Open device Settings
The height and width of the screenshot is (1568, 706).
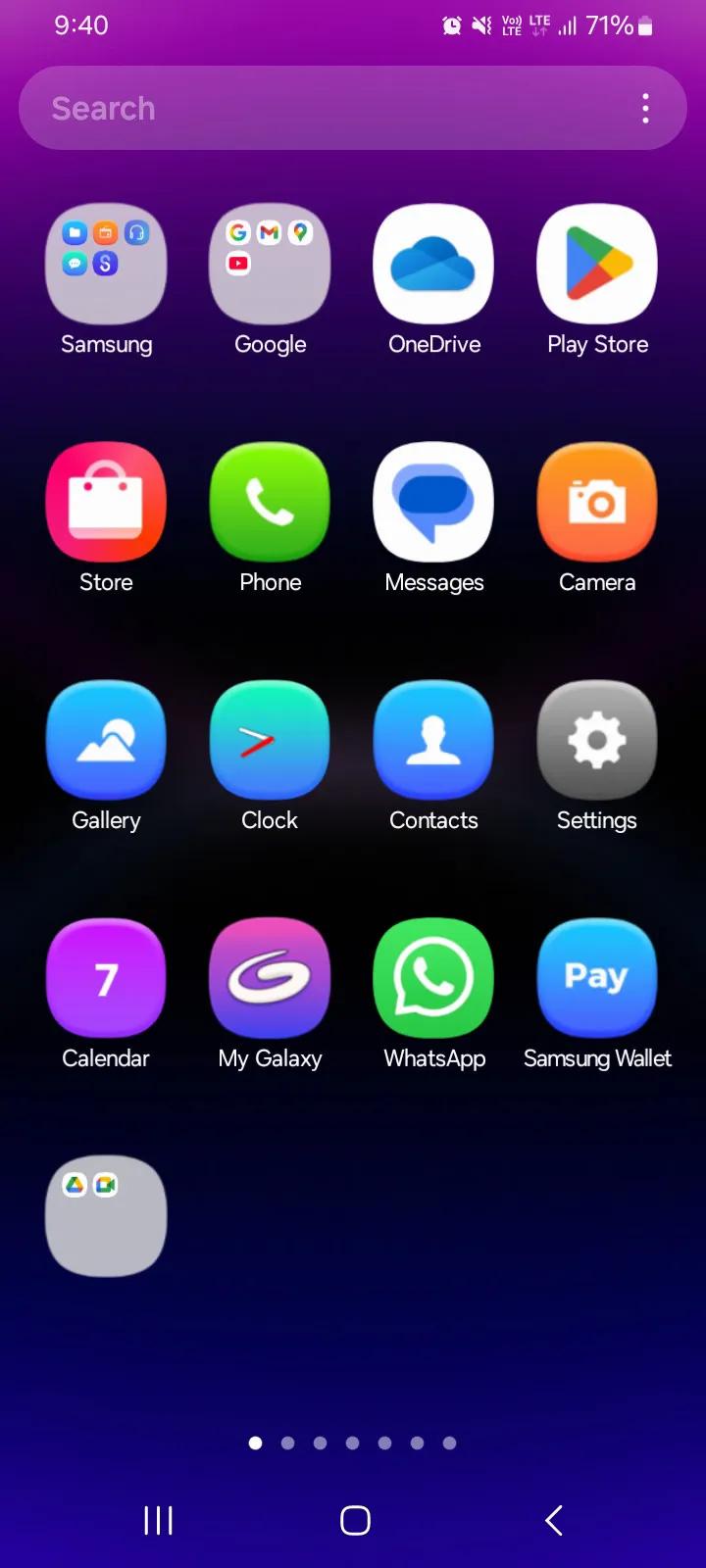[597, 741]
